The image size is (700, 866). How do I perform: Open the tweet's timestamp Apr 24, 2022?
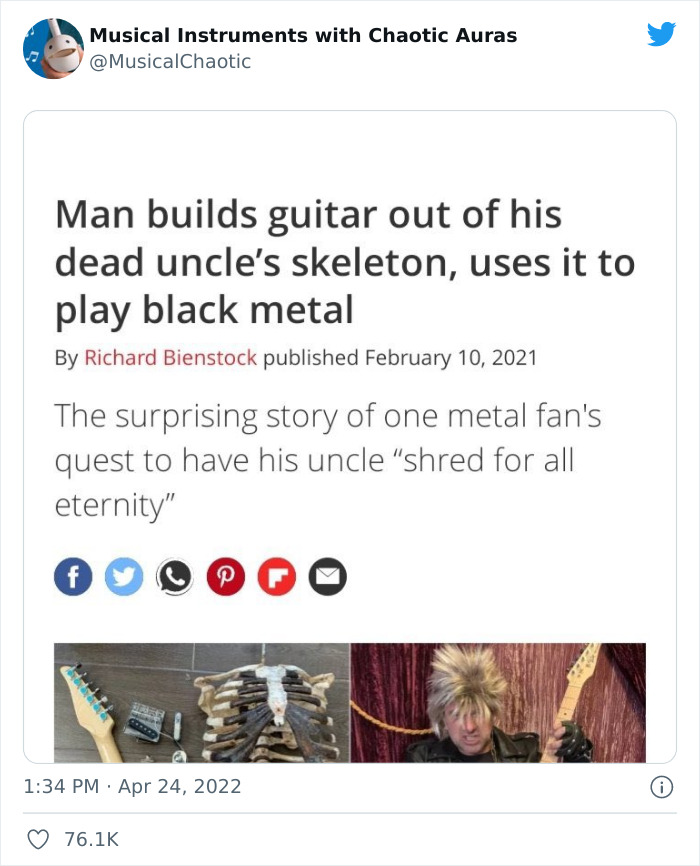click(x=132, y=786)
